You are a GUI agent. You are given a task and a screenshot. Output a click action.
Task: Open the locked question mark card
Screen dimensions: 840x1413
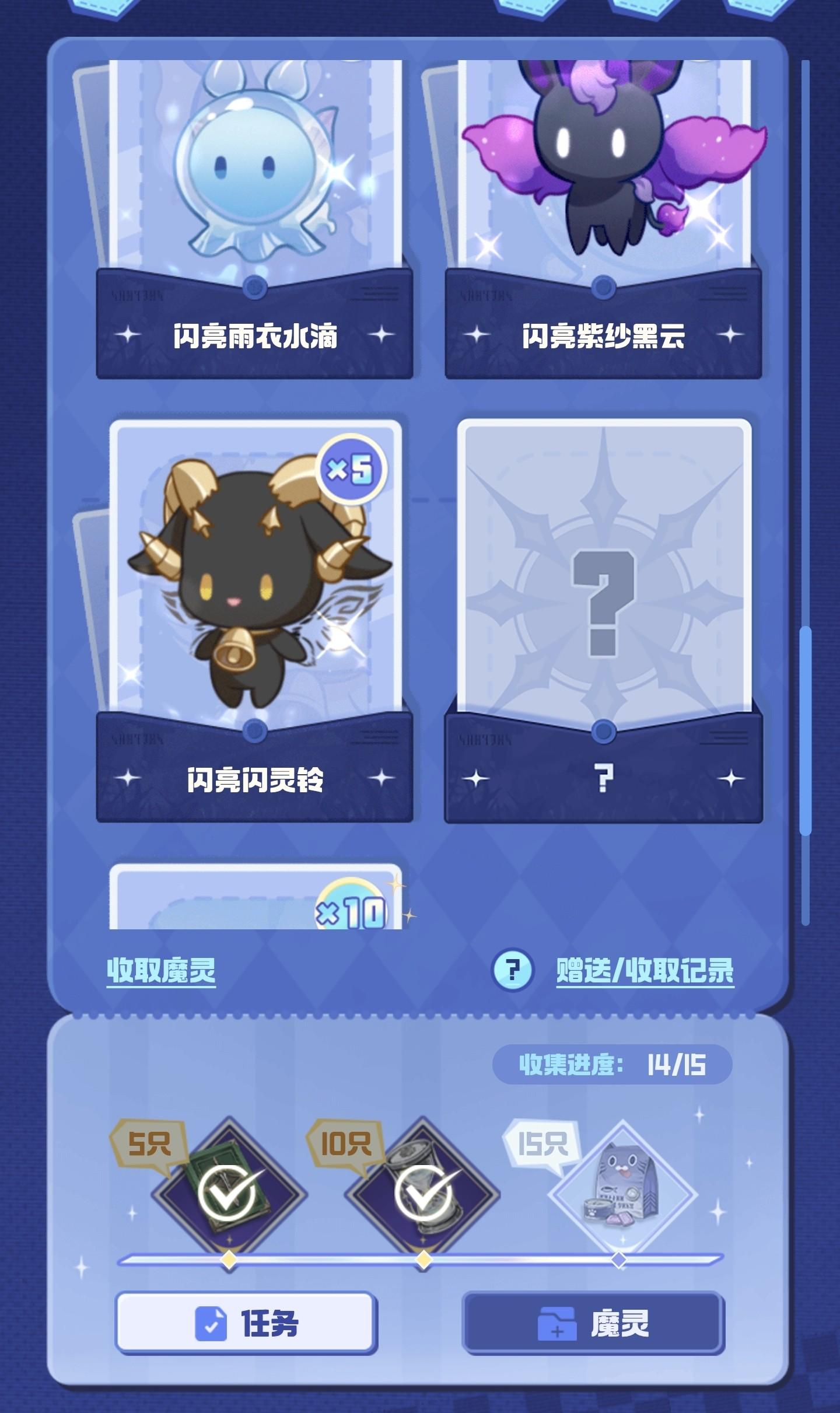pos(604,583)
